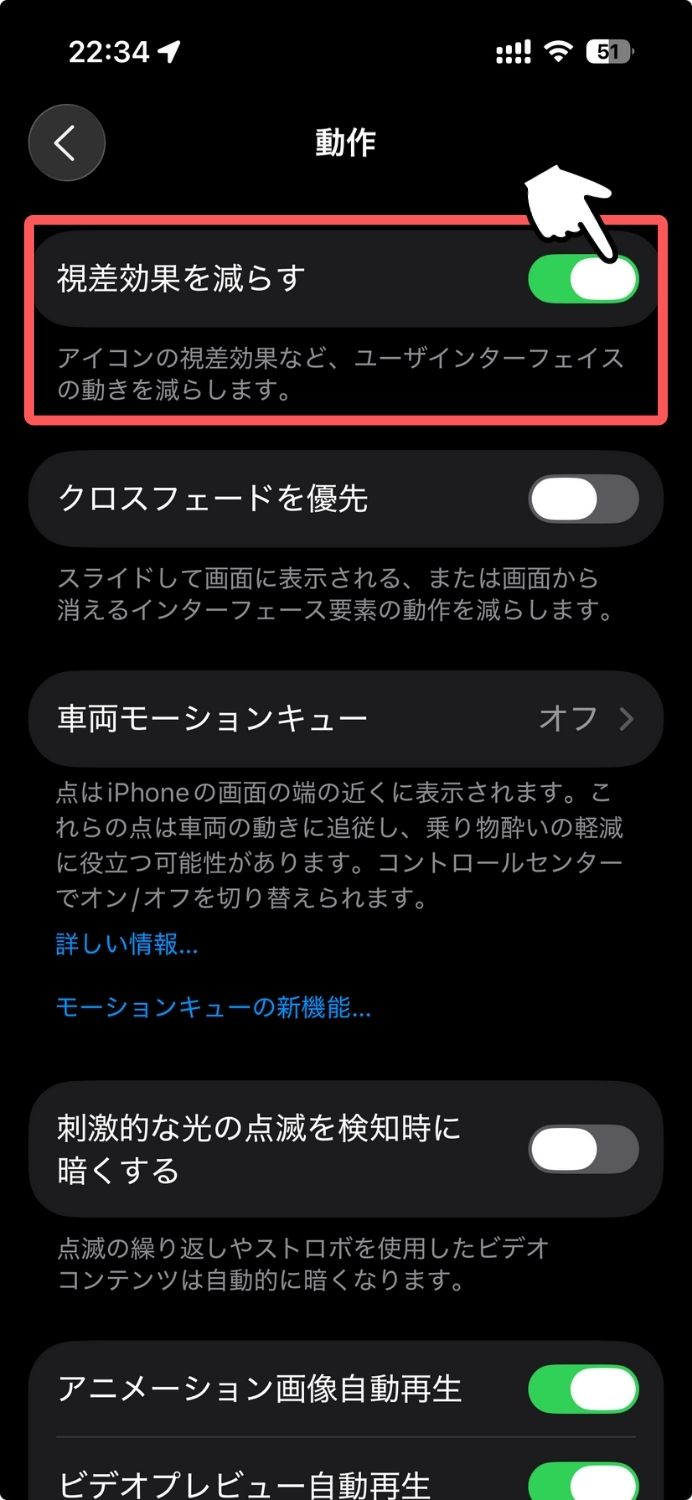Enable クロスフェードを優先 switch

(583, 498)
